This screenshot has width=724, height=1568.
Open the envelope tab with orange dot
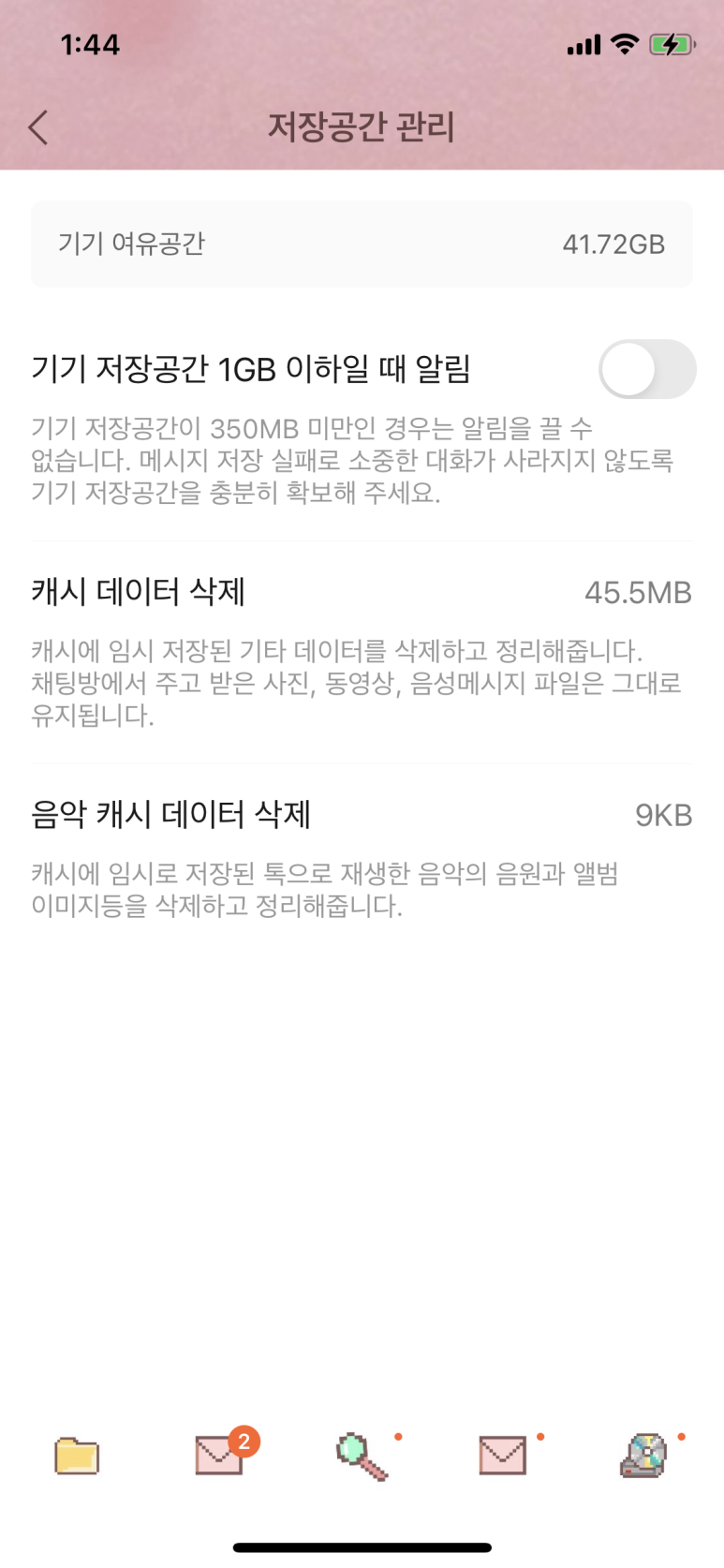tap(503, 1456)
